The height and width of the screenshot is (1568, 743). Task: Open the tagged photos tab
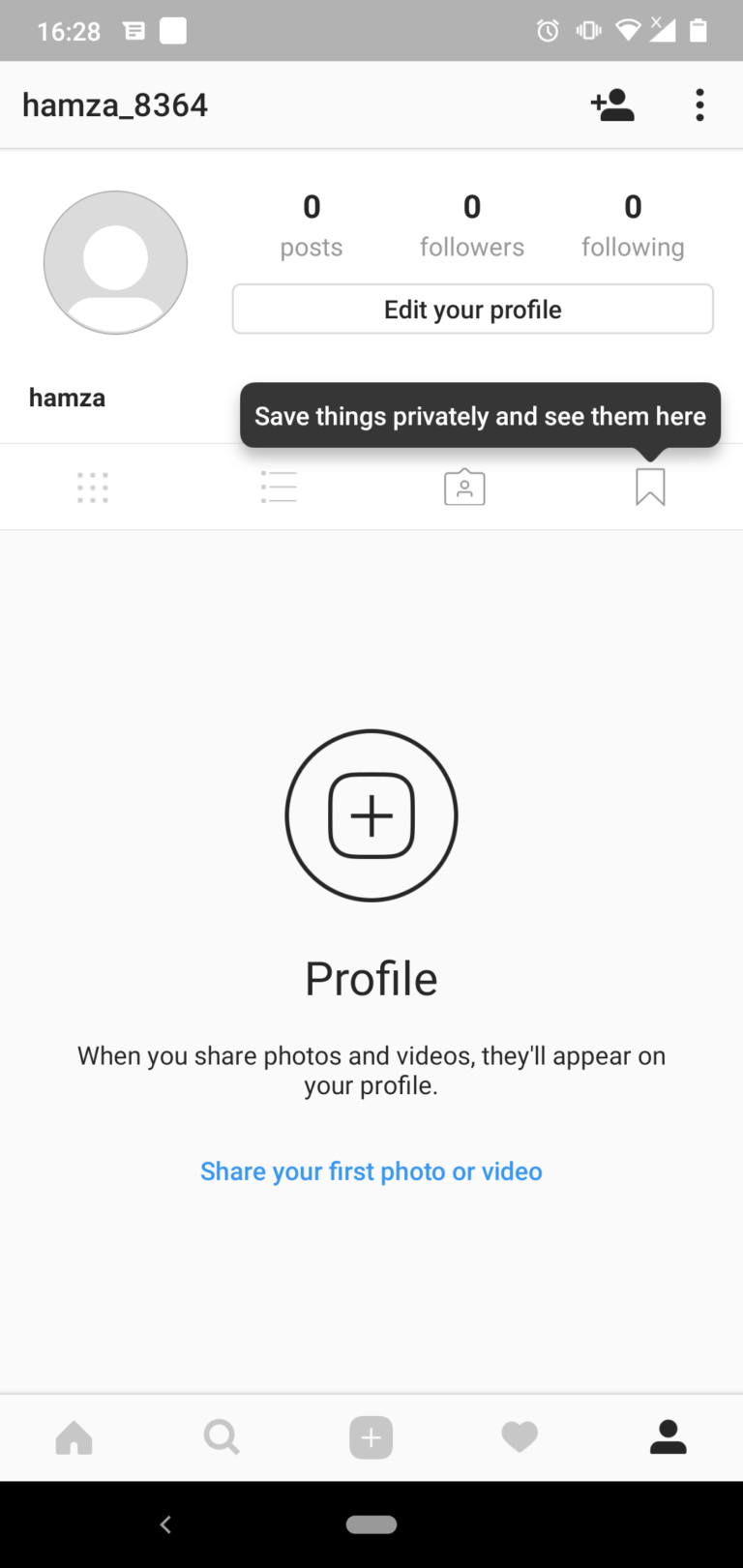click(x=463, y=487)
